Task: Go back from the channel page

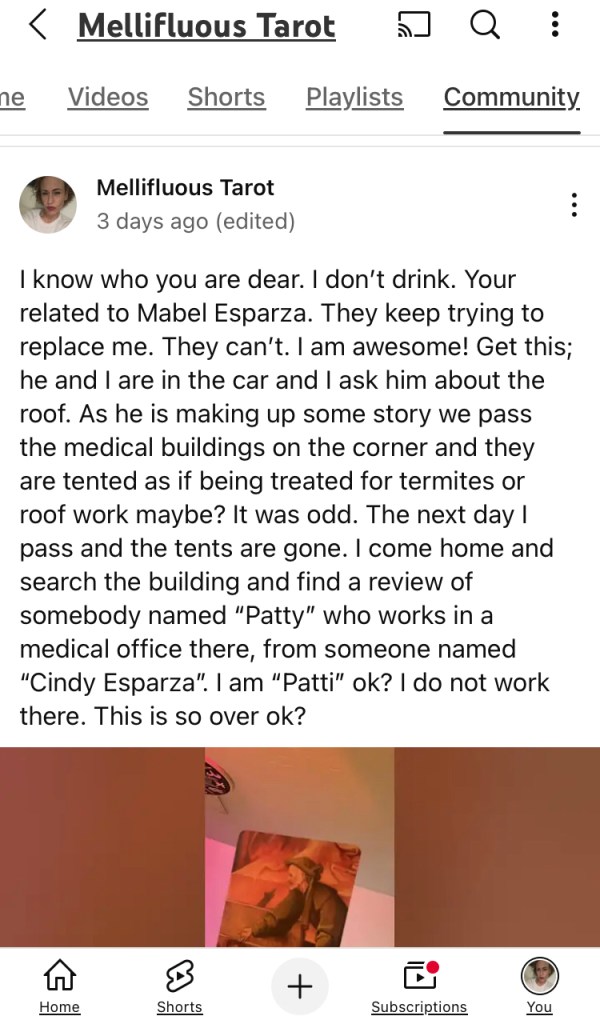Action: tap(38, 25)
